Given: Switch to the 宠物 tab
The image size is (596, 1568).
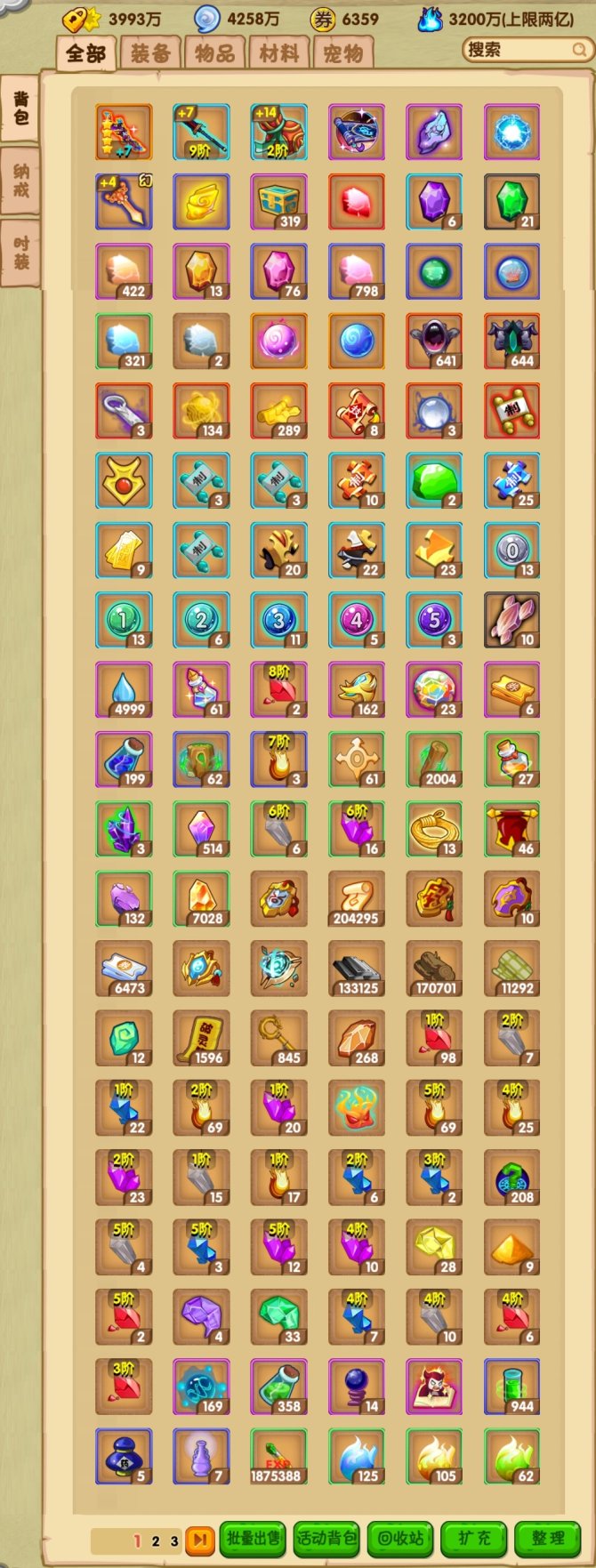Looking at the screenshot, I should click(342, 53).
